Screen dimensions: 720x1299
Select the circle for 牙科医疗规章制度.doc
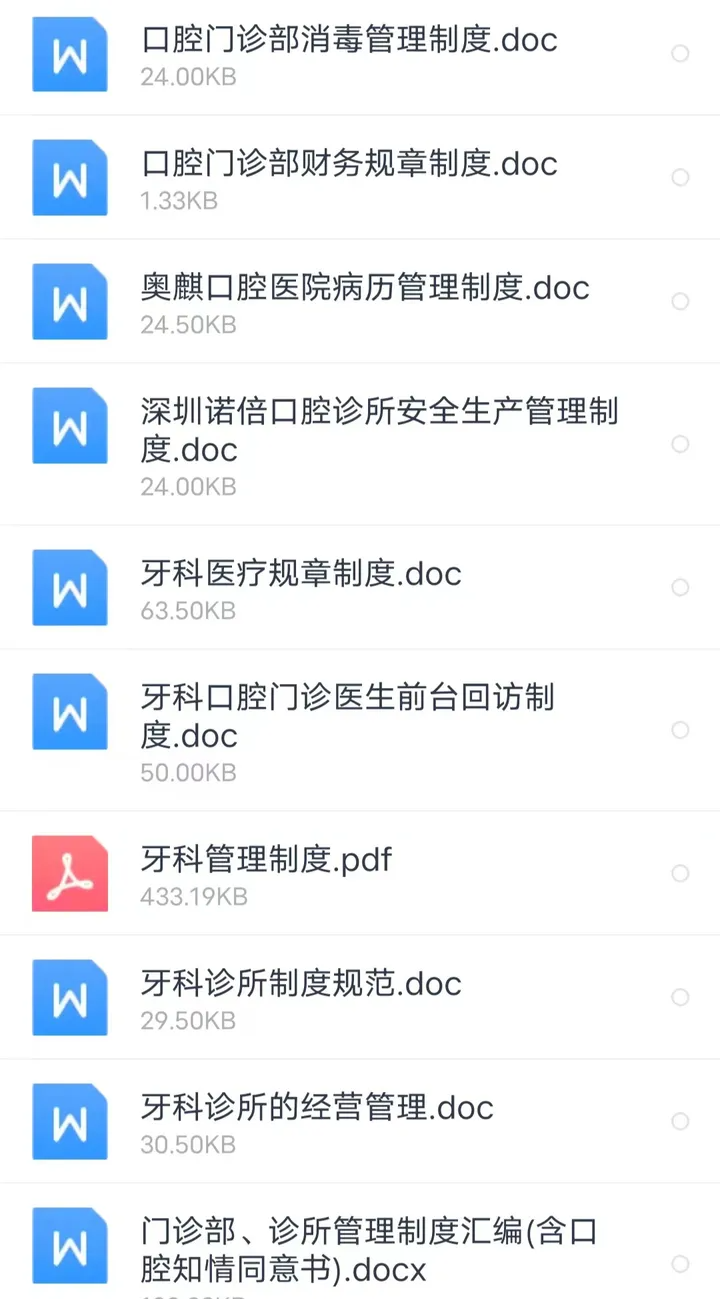680,587
